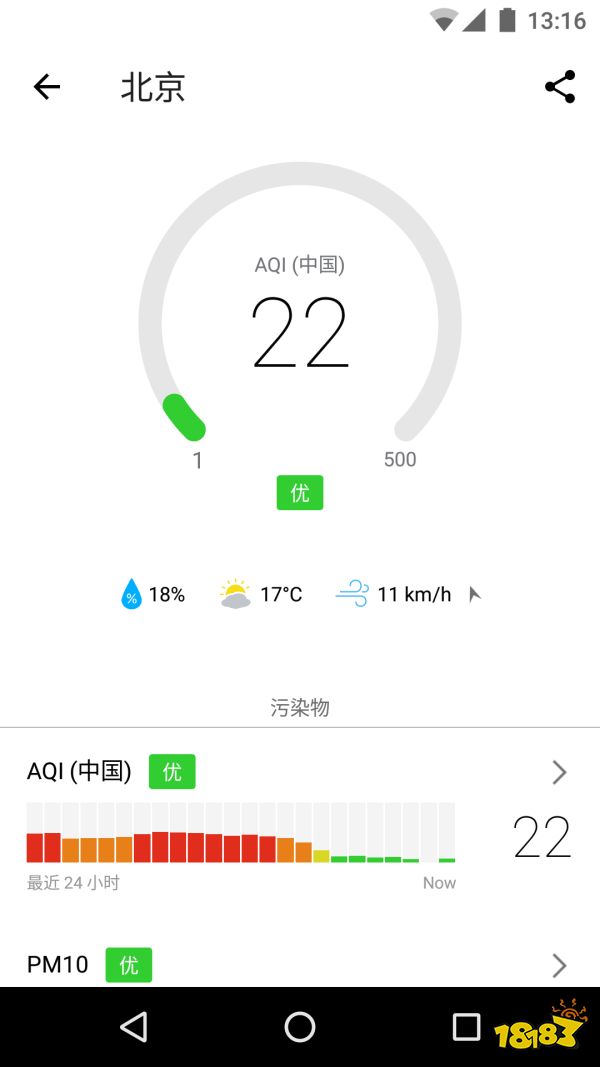The width and height of the screenshot is (600, 1067).
Task: Open the recent apps overview
Action: point(466,1026)
